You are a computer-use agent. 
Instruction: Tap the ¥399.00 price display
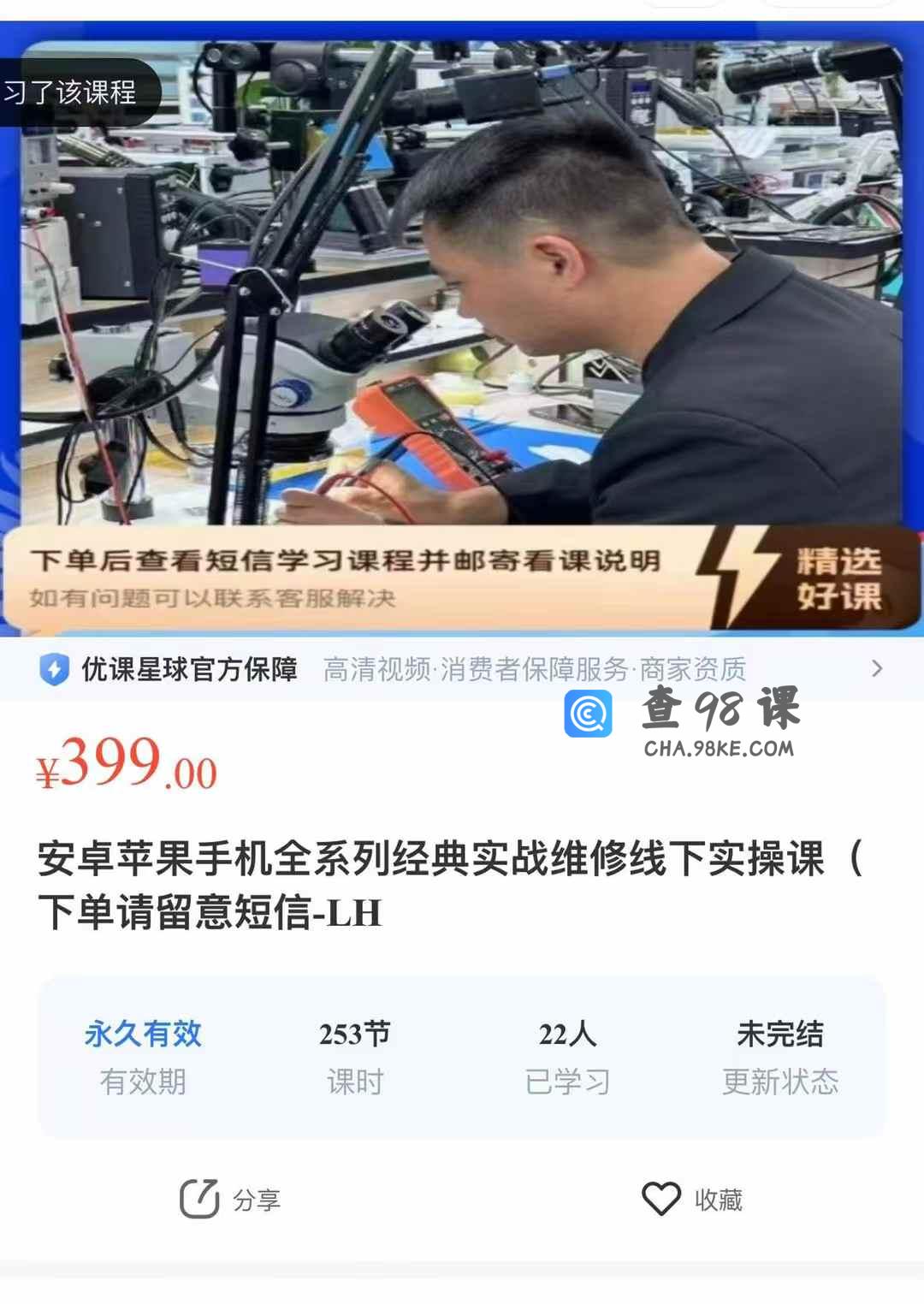coord(127,768)
